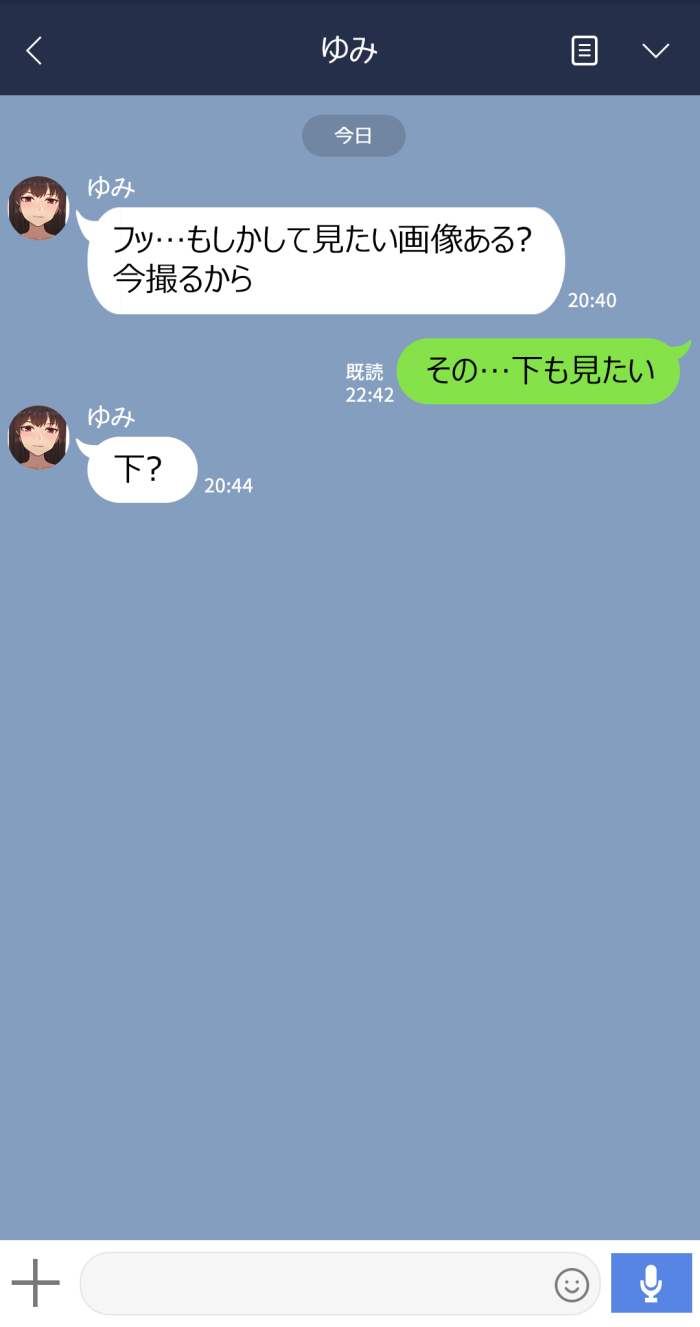Open the plus attachment menu
Screen dimensions: 700x1327
click(x=36, y=1283)
